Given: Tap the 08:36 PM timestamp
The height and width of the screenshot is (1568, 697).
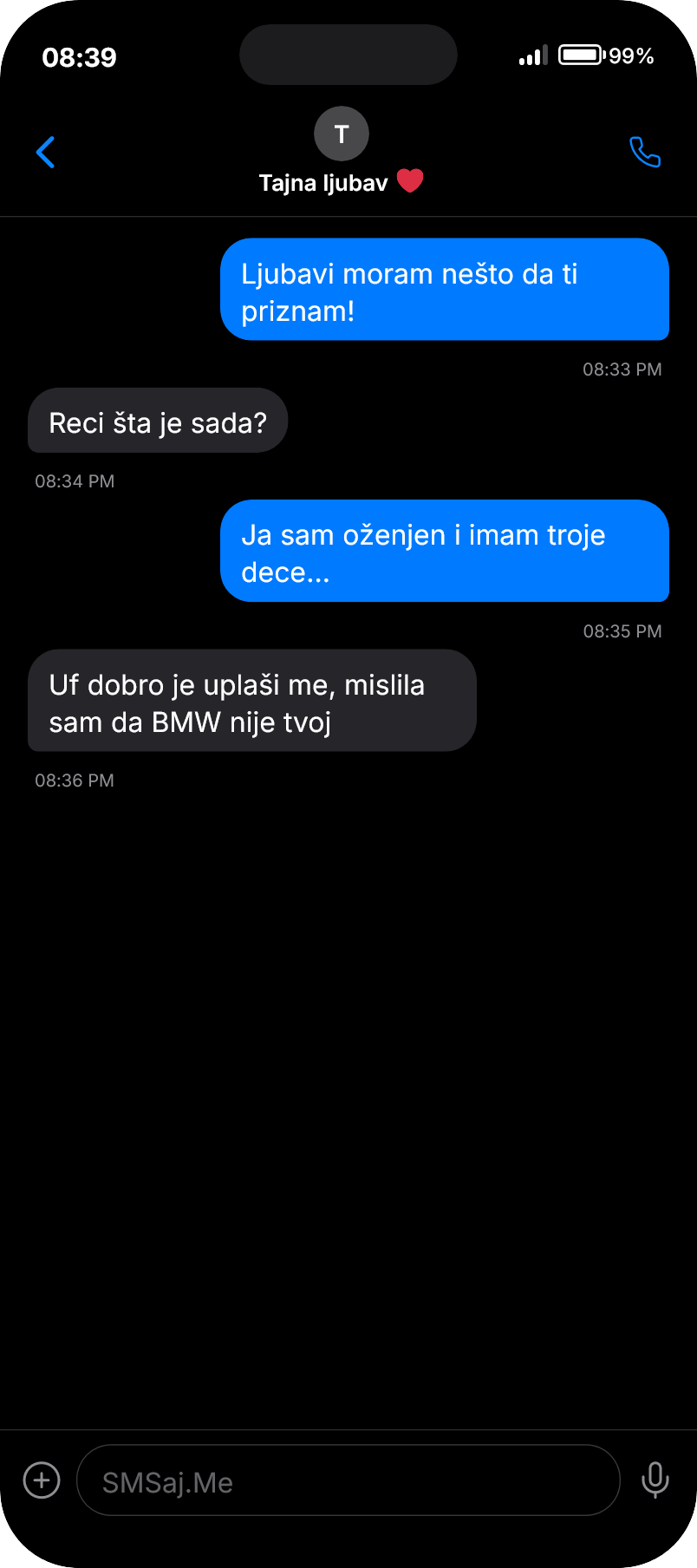Looking at the screenshot, I should point(74,779).
